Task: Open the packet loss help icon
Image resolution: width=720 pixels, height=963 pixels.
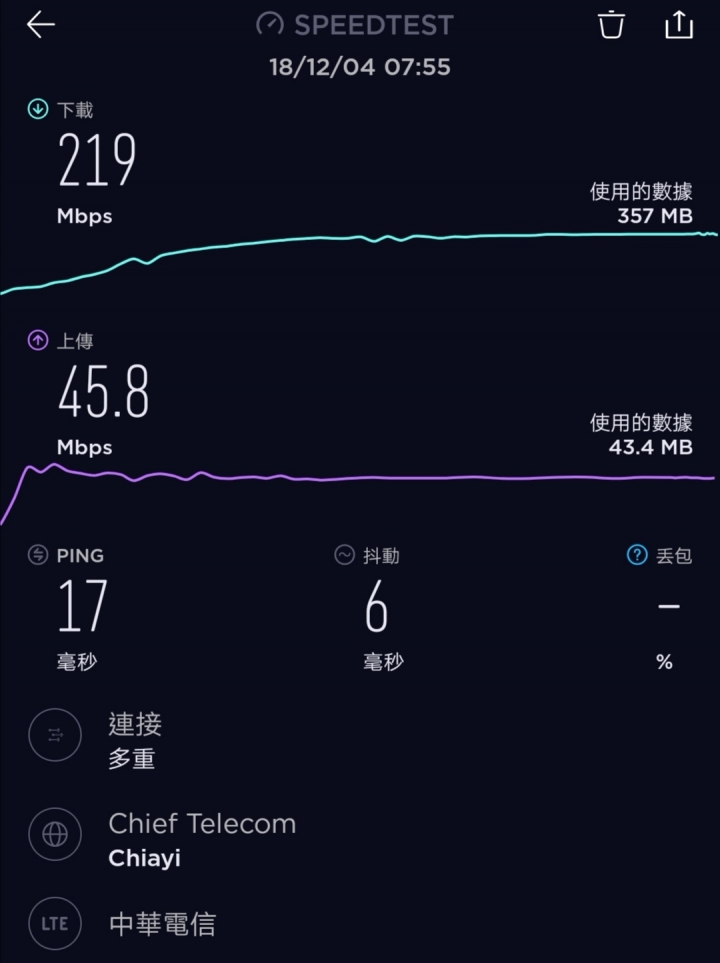Action: click(636, 555)
